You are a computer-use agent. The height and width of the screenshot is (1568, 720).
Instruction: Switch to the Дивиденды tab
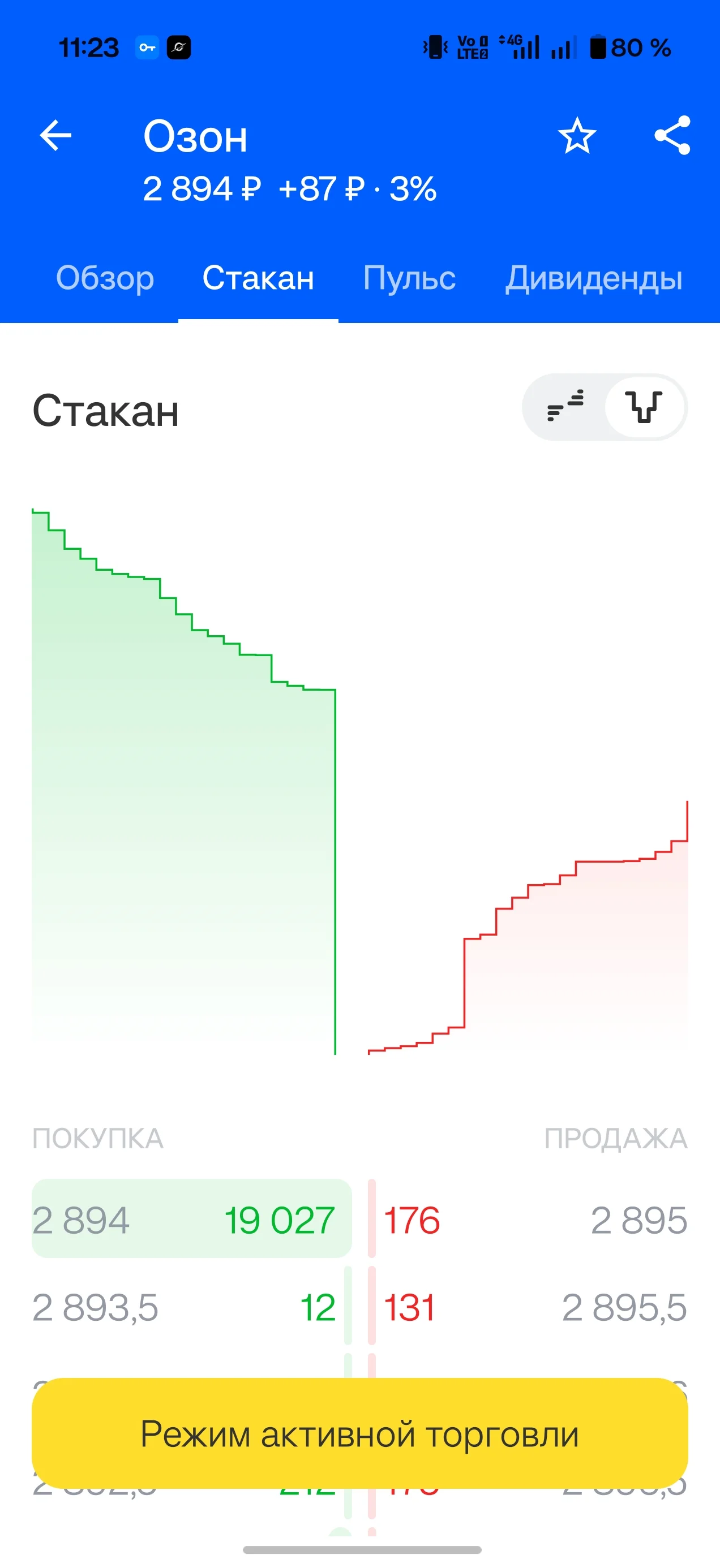coord(594,278)
